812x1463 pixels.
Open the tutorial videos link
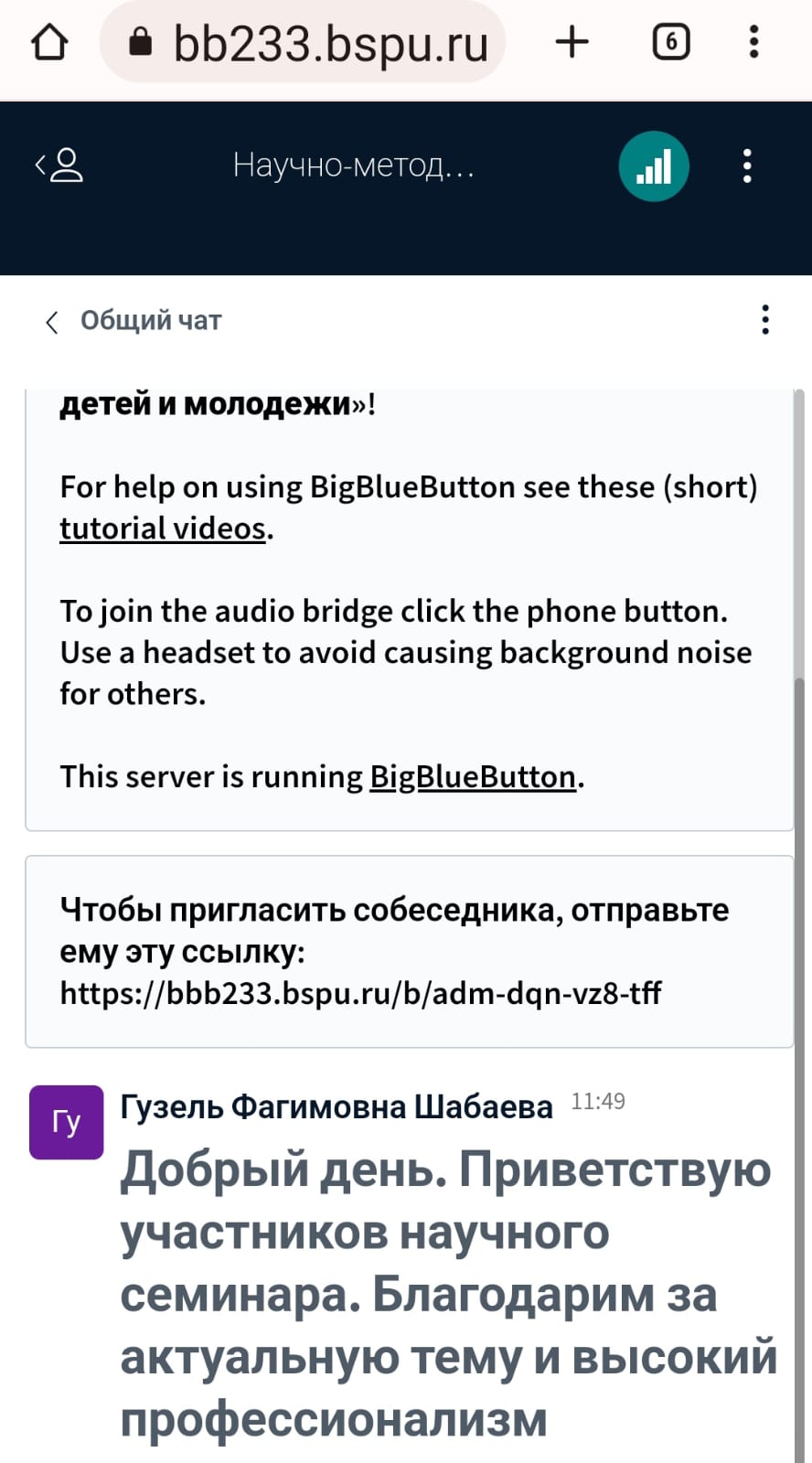(163, 529)
